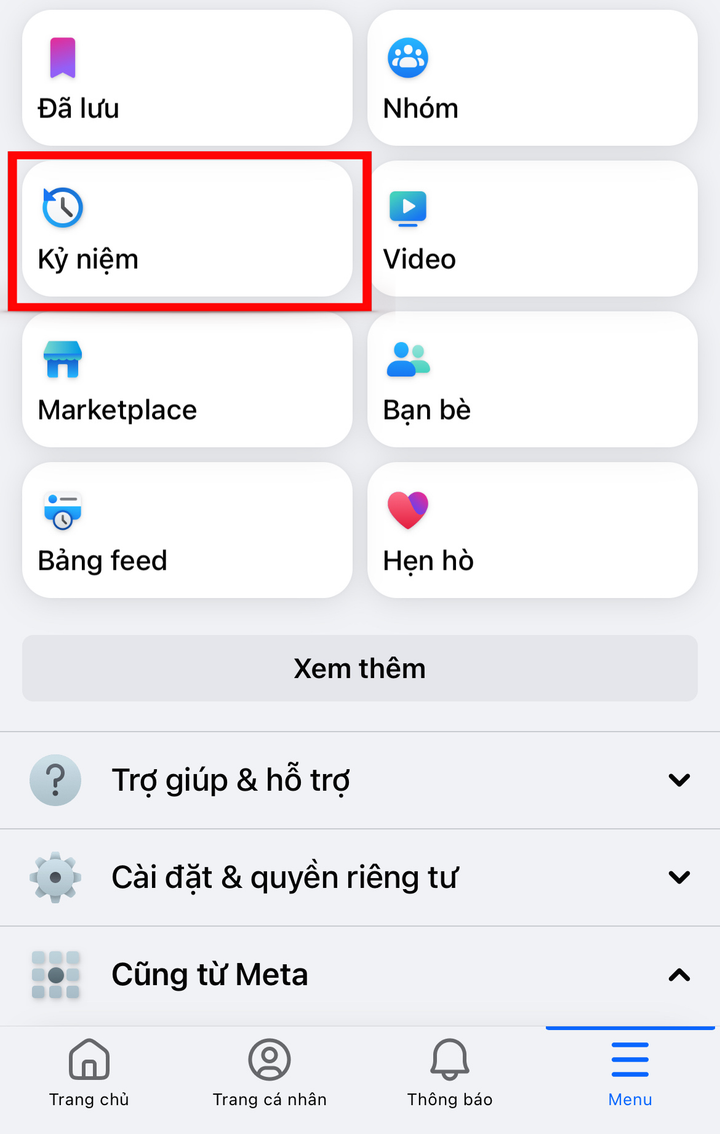Expand Trợ giúp & hỗ trợ section

(679, 780)
